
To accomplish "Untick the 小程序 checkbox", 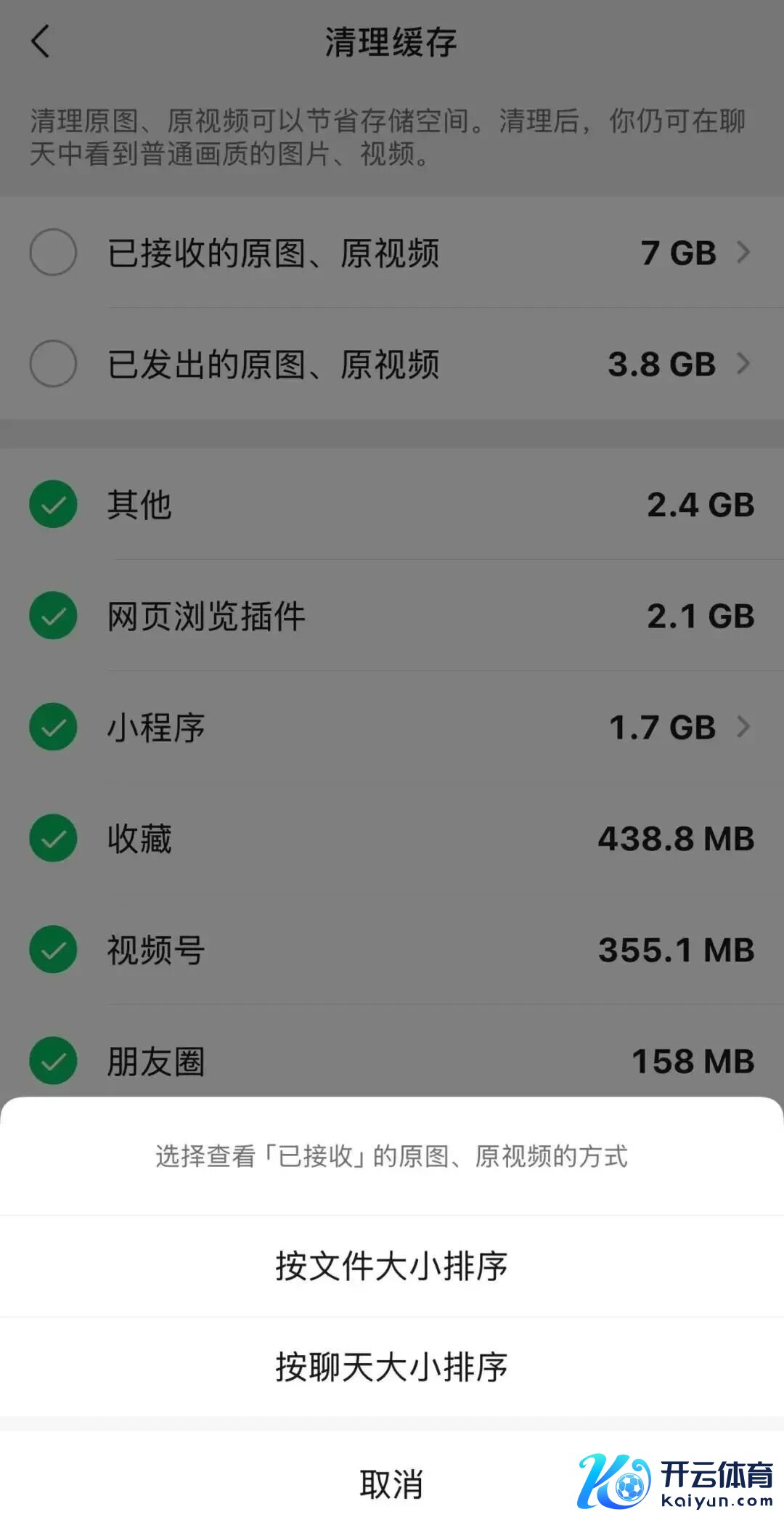I will [53, 727].
